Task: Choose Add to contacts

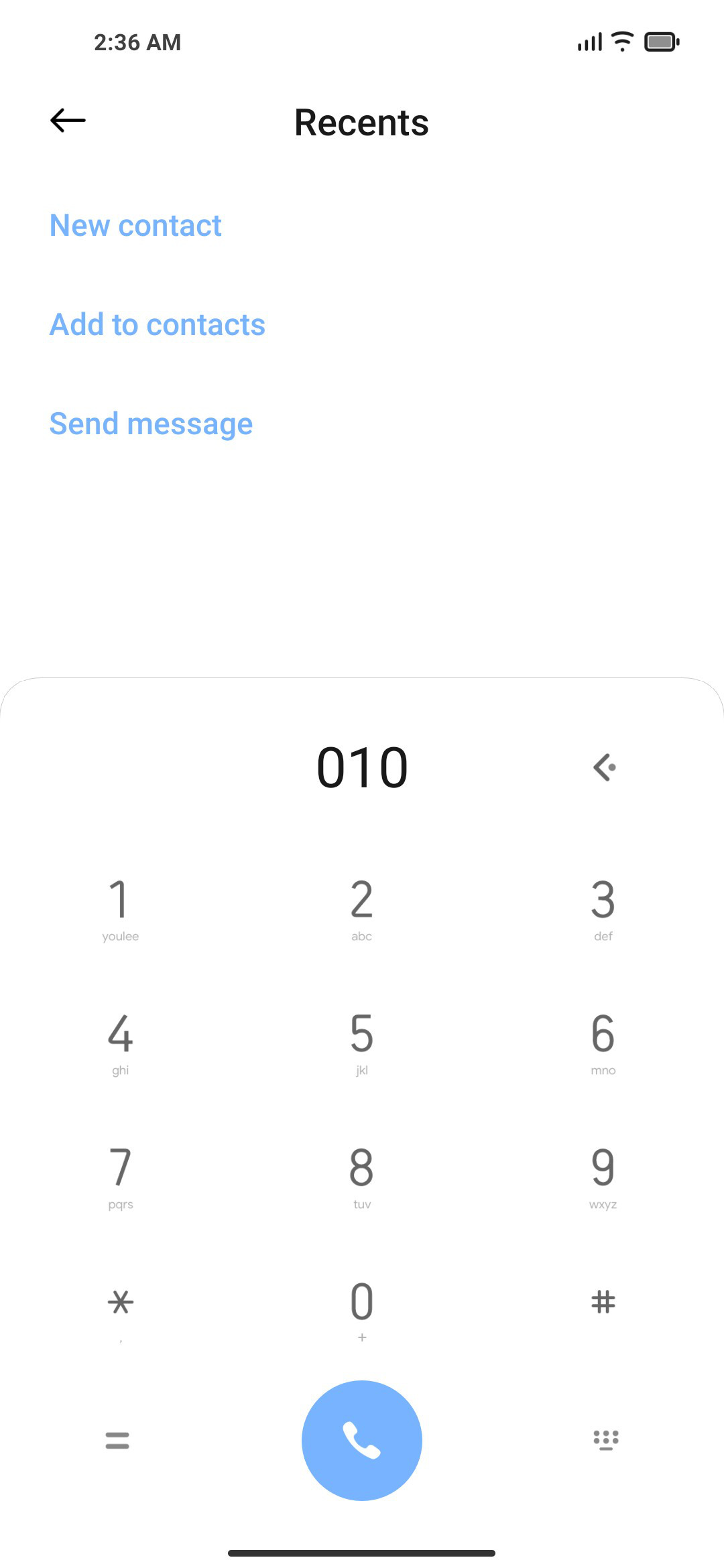Action: (x=158, y=324)
